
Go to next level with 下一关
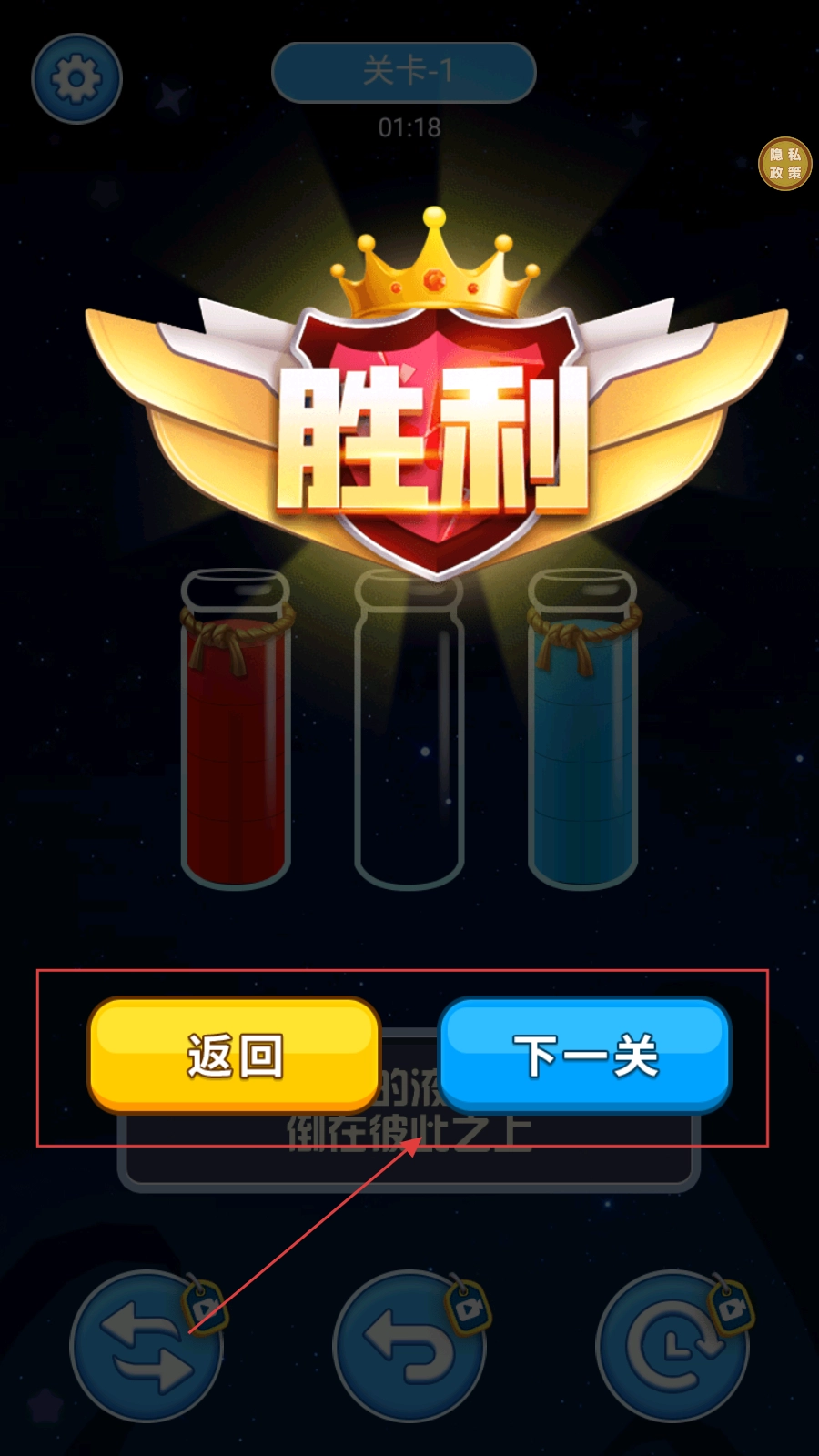(584, 1056)
